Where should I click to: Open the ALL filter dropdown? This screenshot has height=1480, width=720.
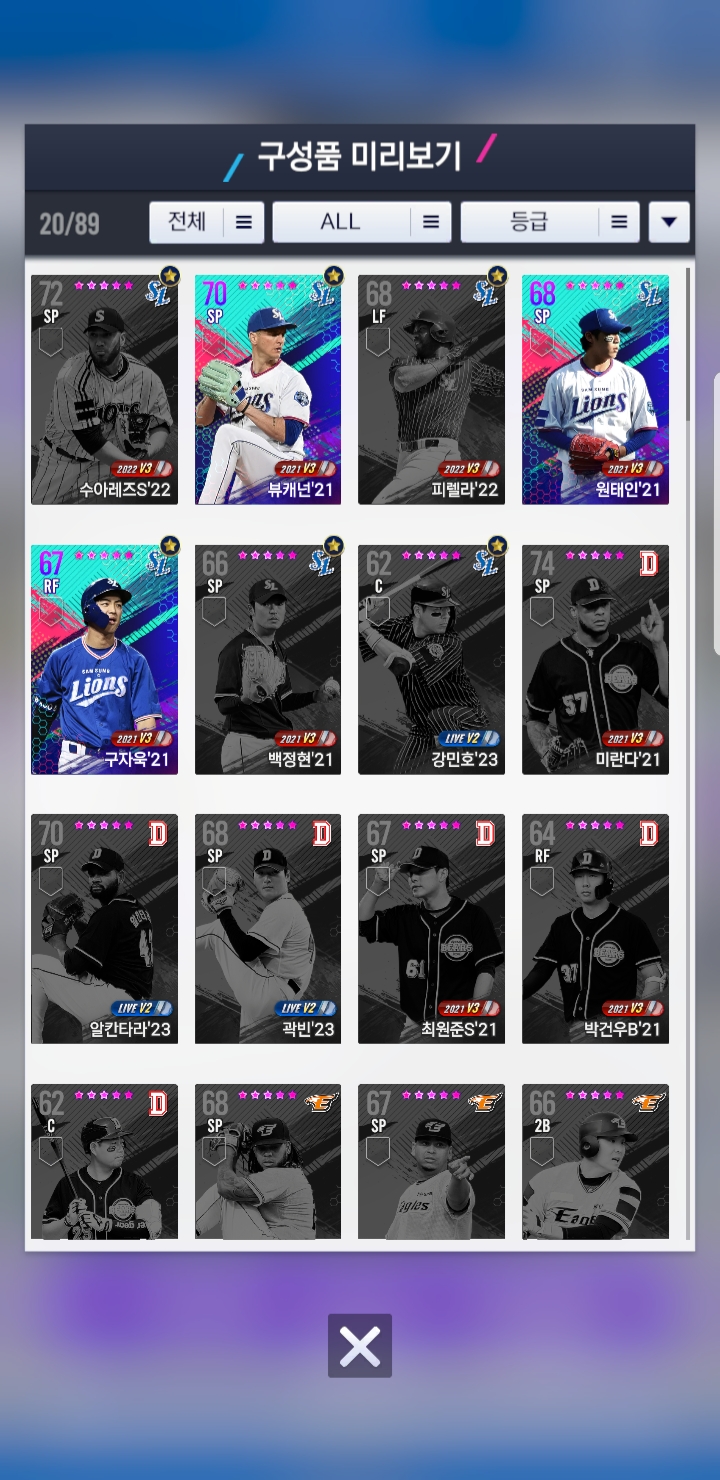361,222
